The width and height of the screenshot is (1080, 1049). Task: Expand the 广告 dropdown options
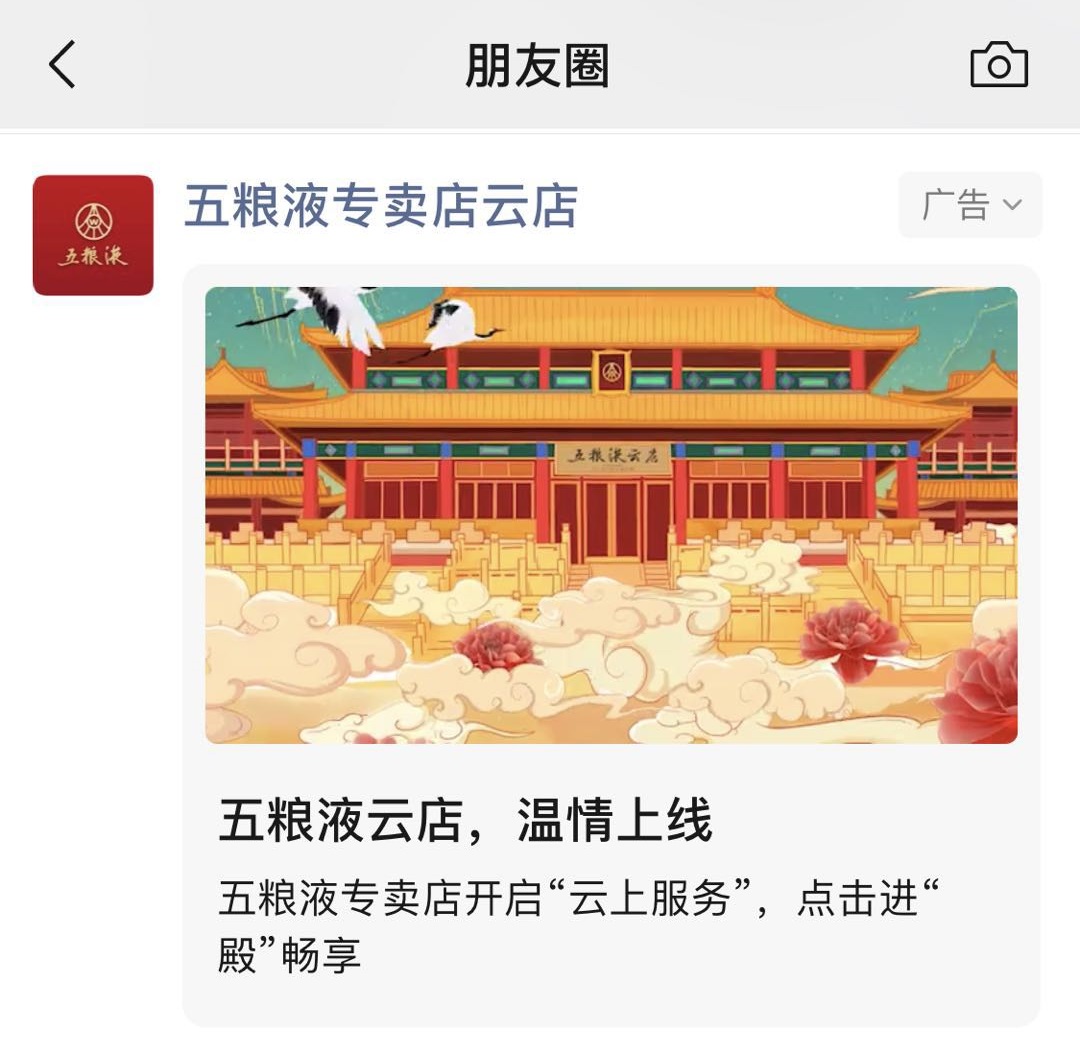pyautogui.click(x=970, y=205)
